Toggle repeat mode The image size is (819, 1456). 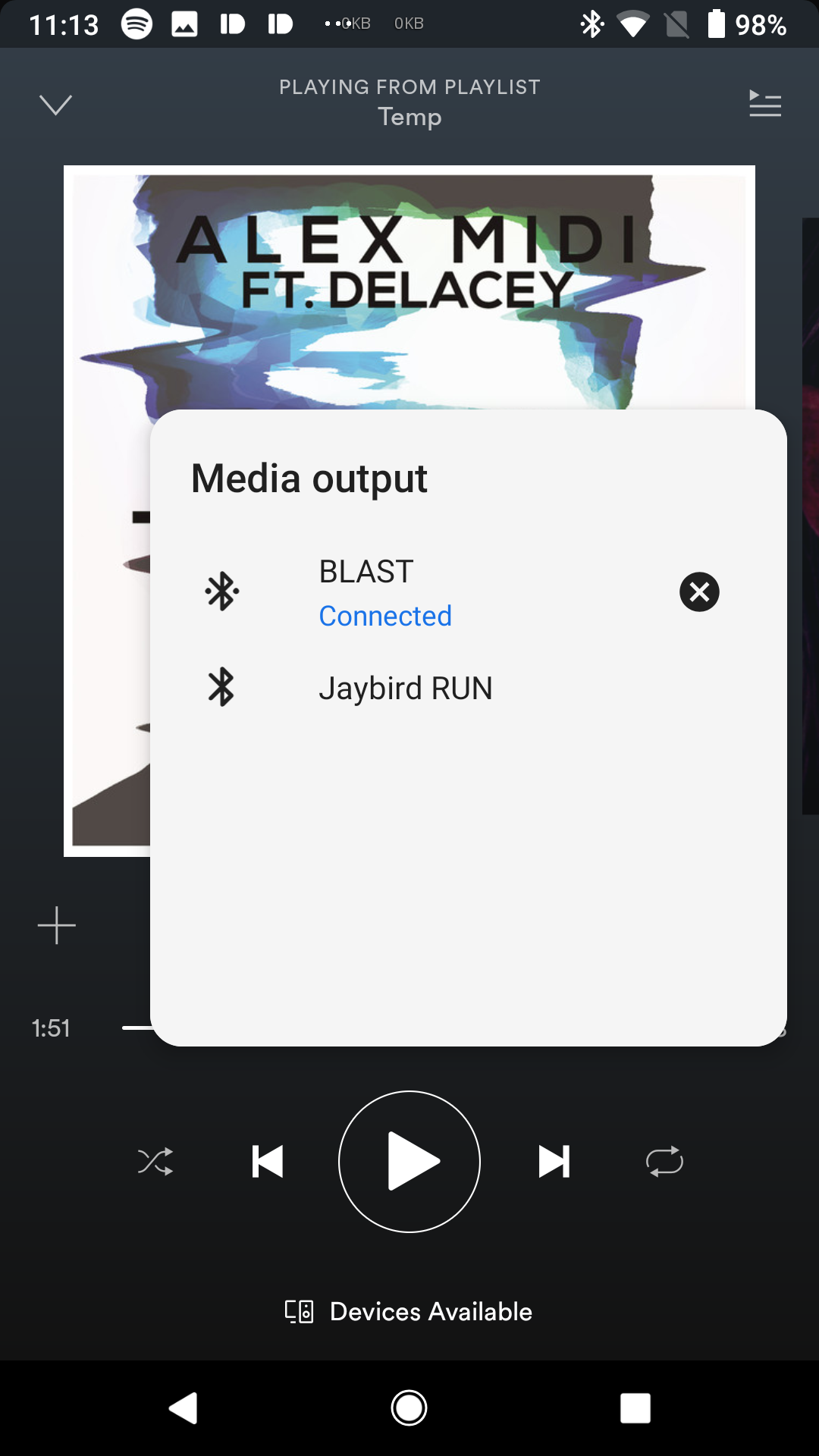point(665,1161)
